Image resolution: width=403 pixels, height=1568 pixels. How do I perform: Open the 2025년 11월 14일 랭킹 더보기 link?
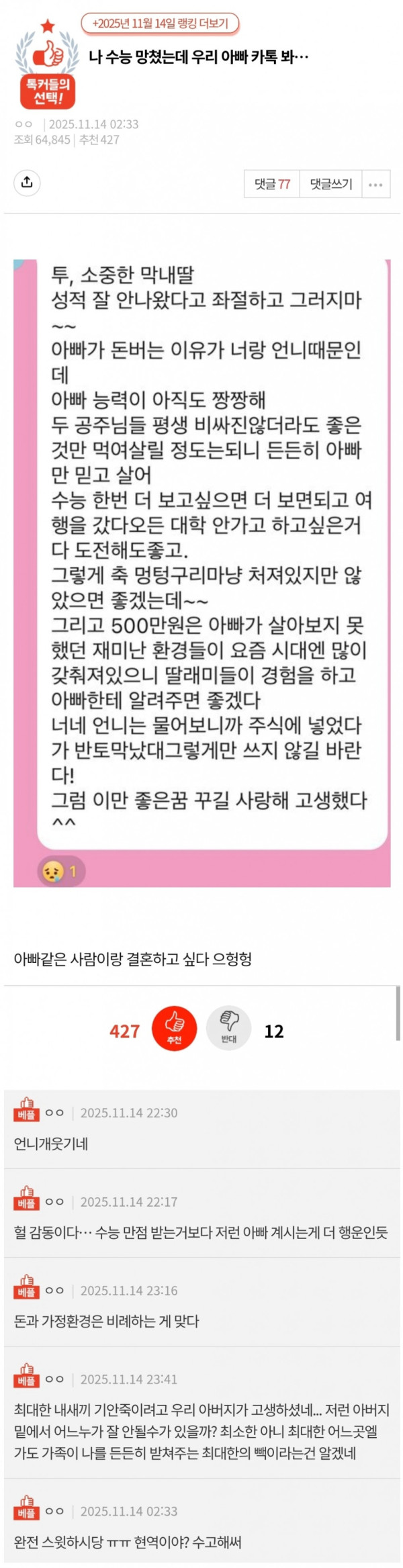click(160, 24)
